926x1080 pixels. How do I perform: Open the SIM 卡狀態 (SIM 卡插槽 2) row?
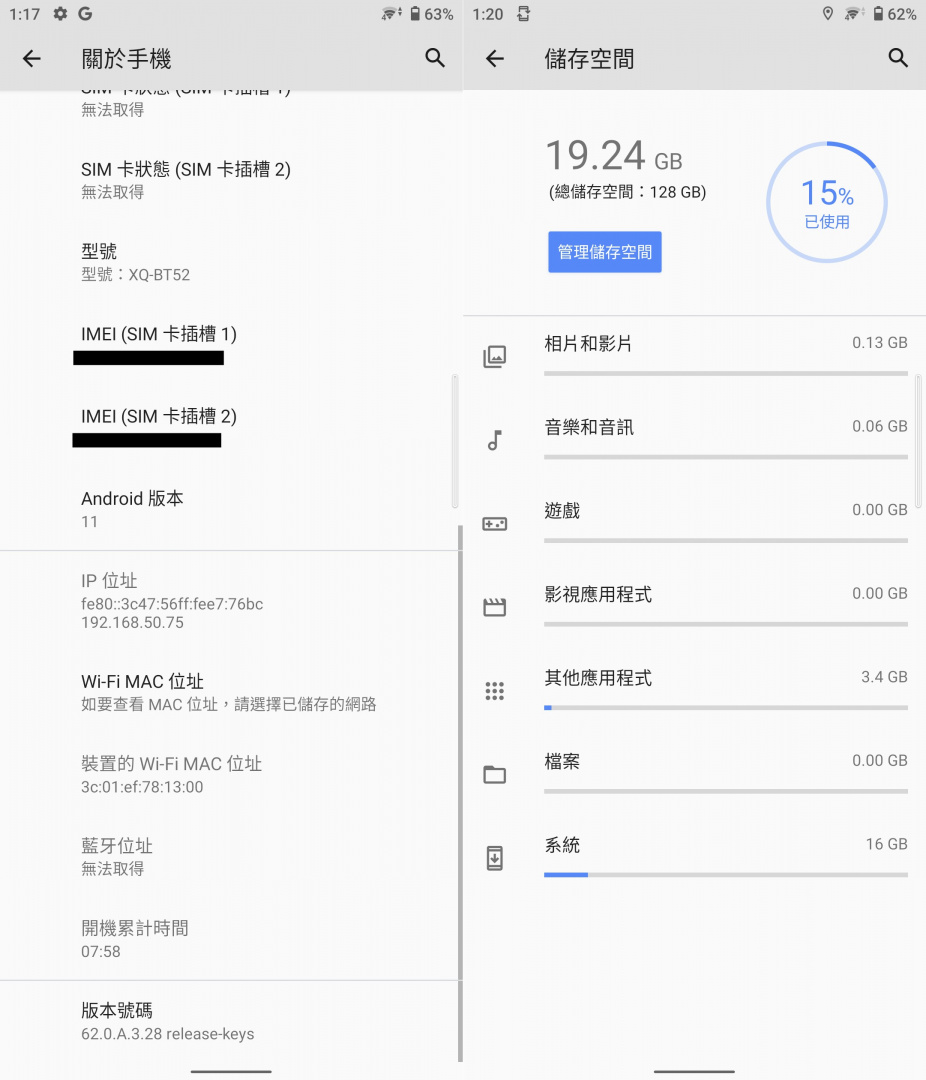(x=186, y=180)
